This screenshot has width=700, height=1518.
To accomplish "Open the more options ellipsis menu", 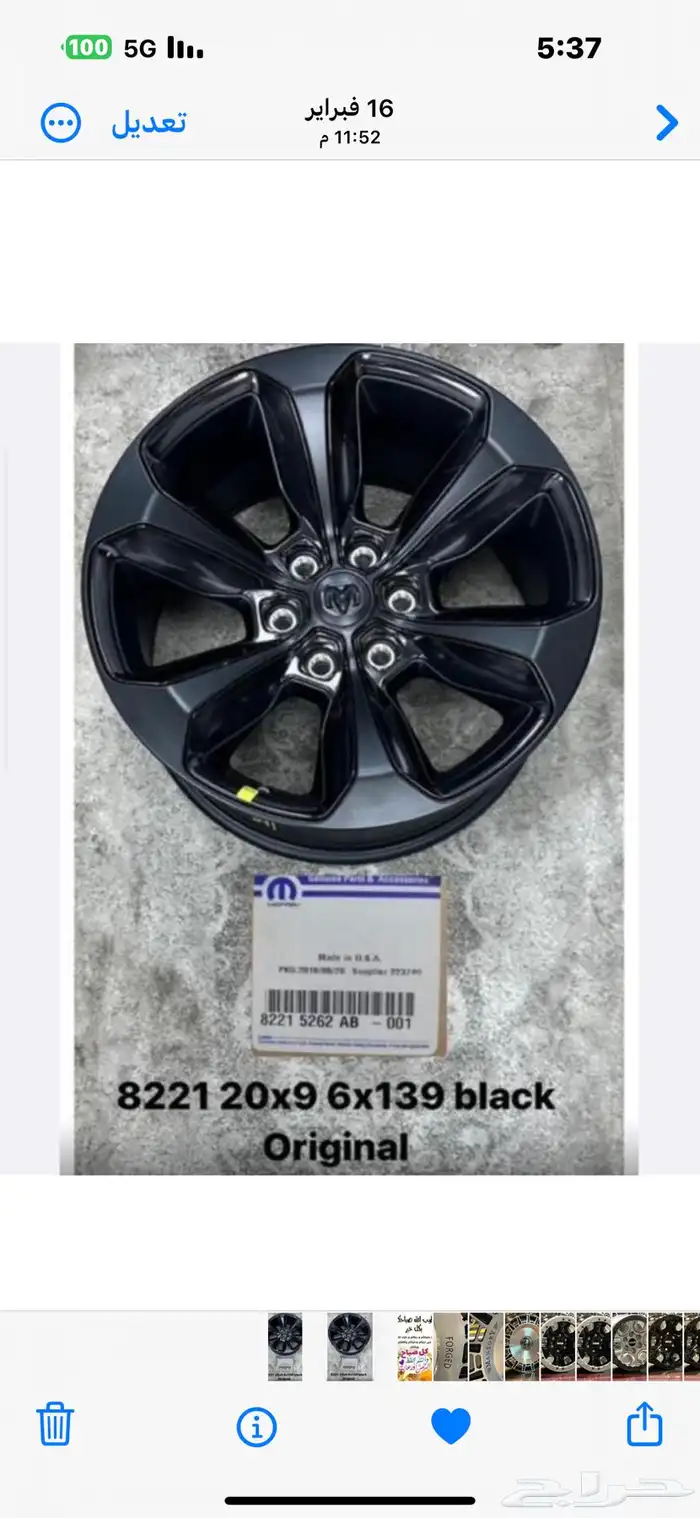I will coord(61,123).
